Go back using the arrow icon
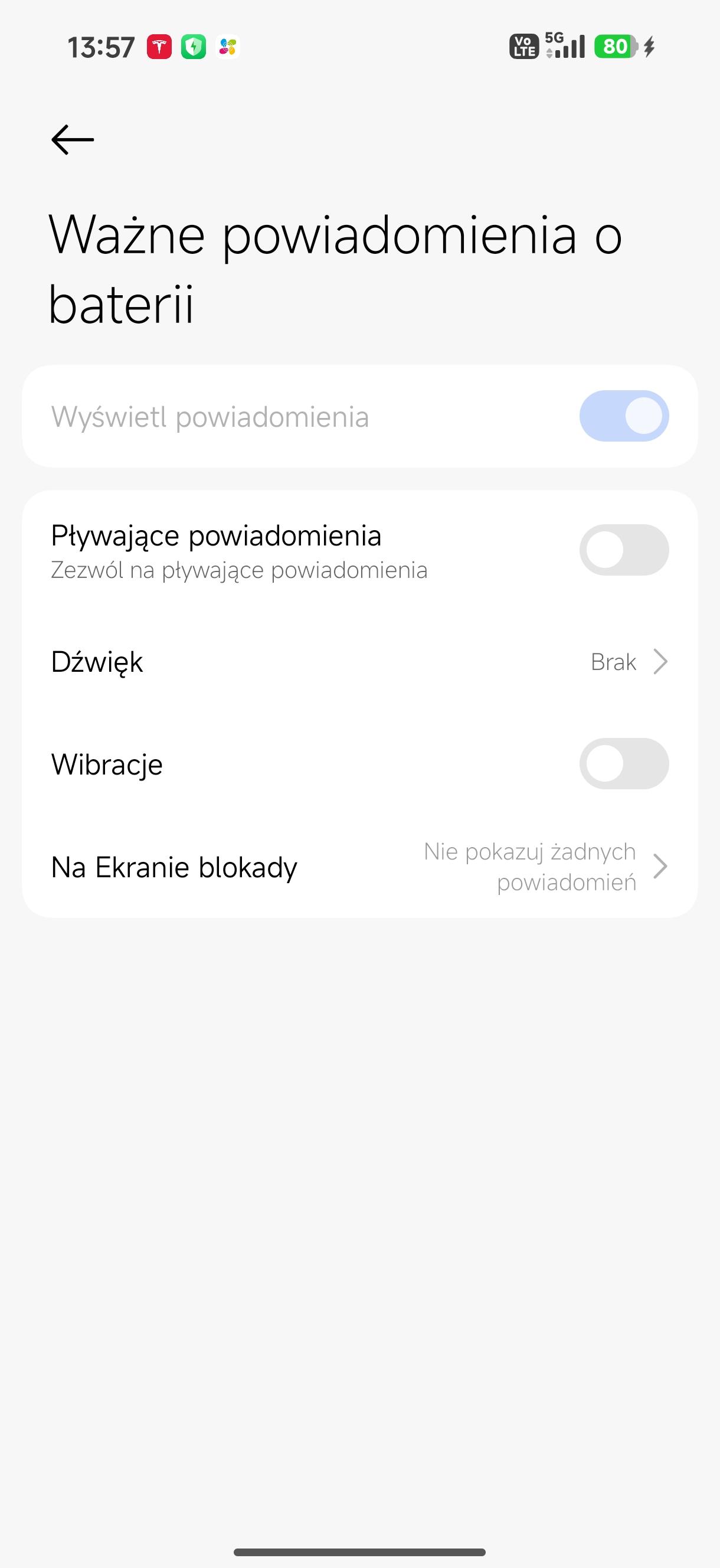Image resolution: width=720 pixels, height=1568 pixels. coord(73,140)
